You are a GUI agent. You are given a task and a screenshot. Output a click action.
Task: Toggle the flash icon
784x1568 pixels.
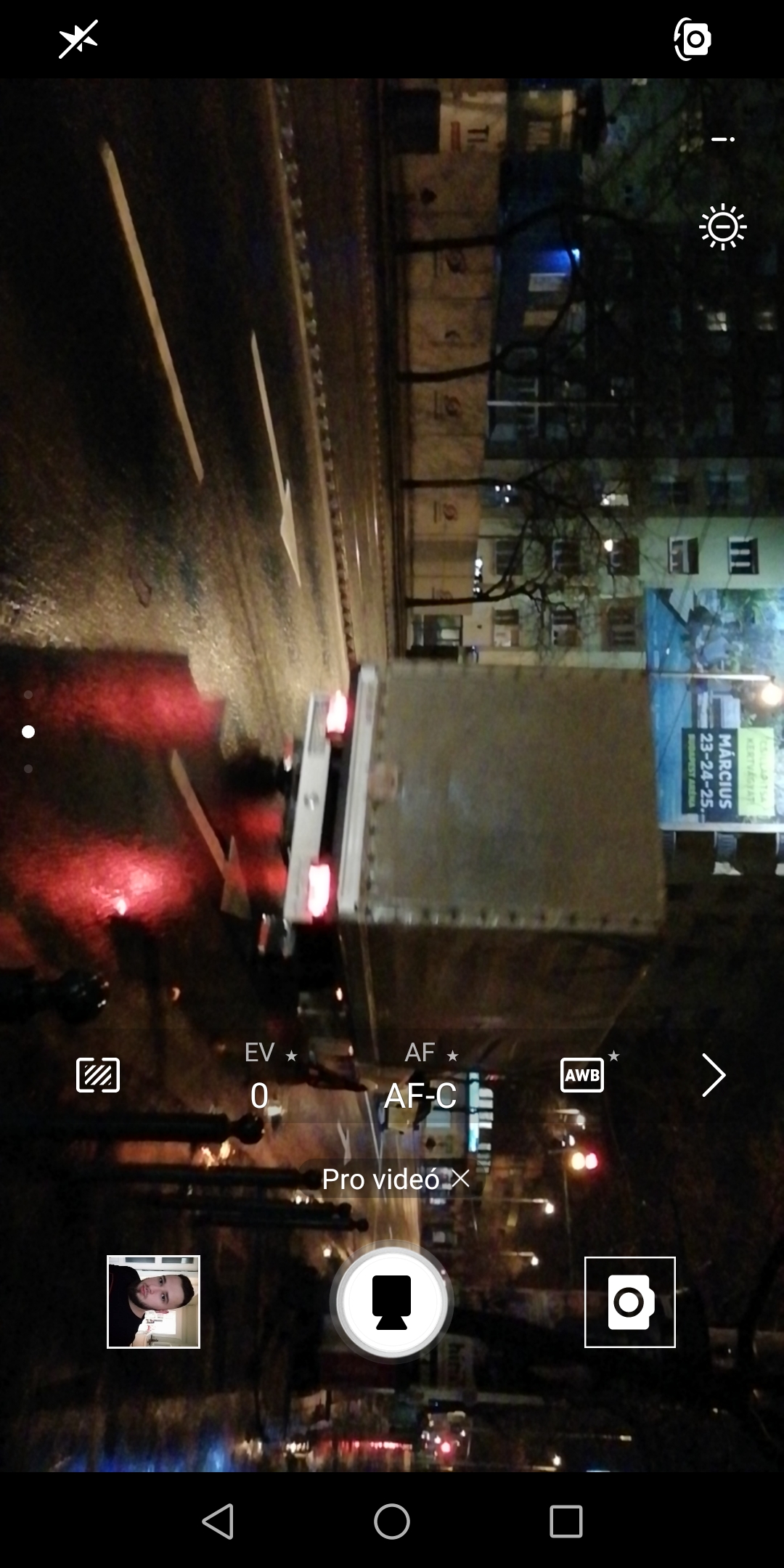coord(78,39)
